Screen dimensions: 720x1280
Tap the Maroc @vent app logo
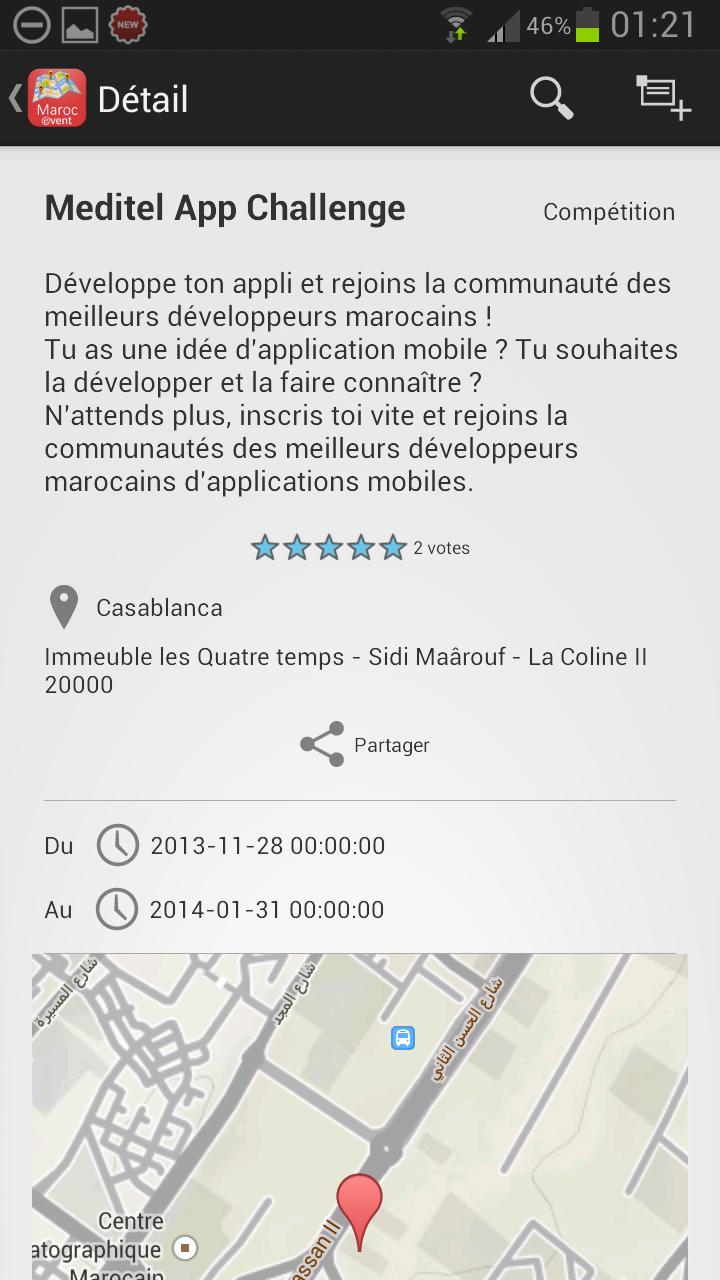coord(57,98)
